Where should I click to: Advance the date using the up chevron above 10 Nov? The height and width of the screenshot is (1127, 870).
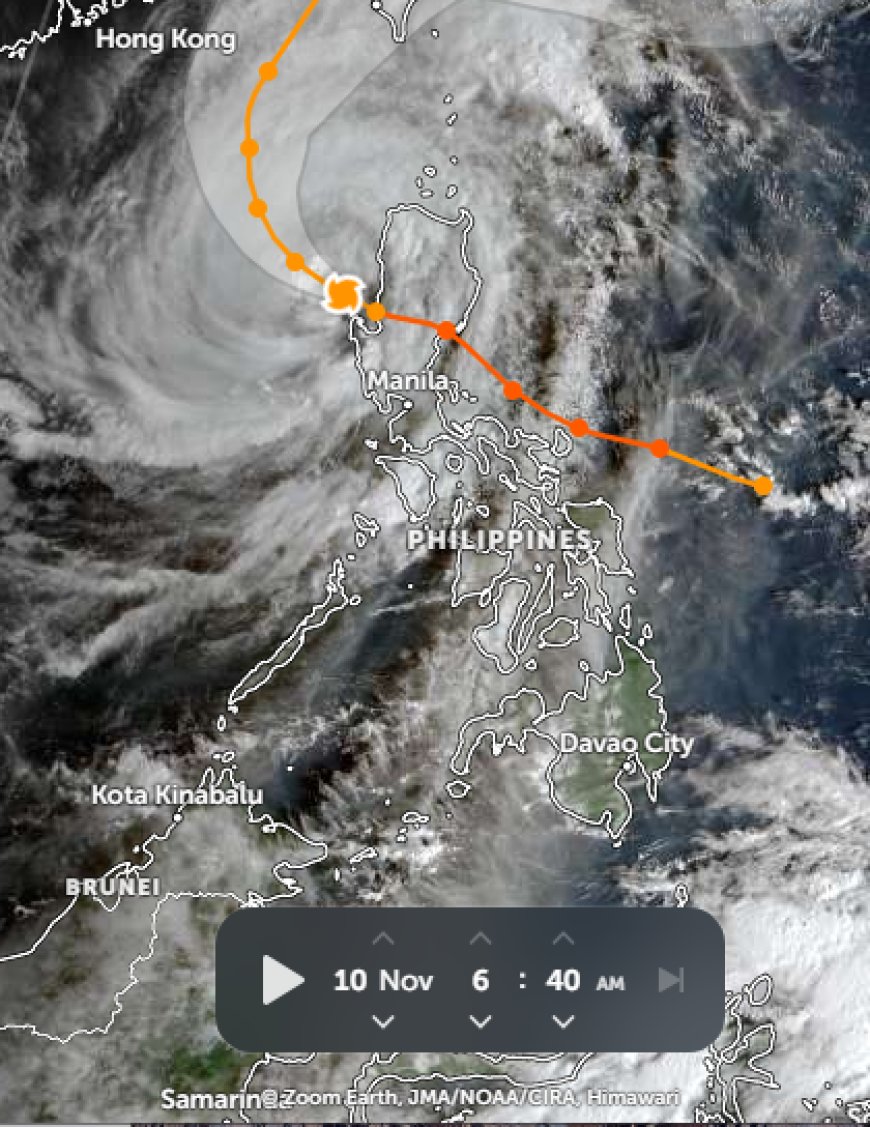click(383, 937)
